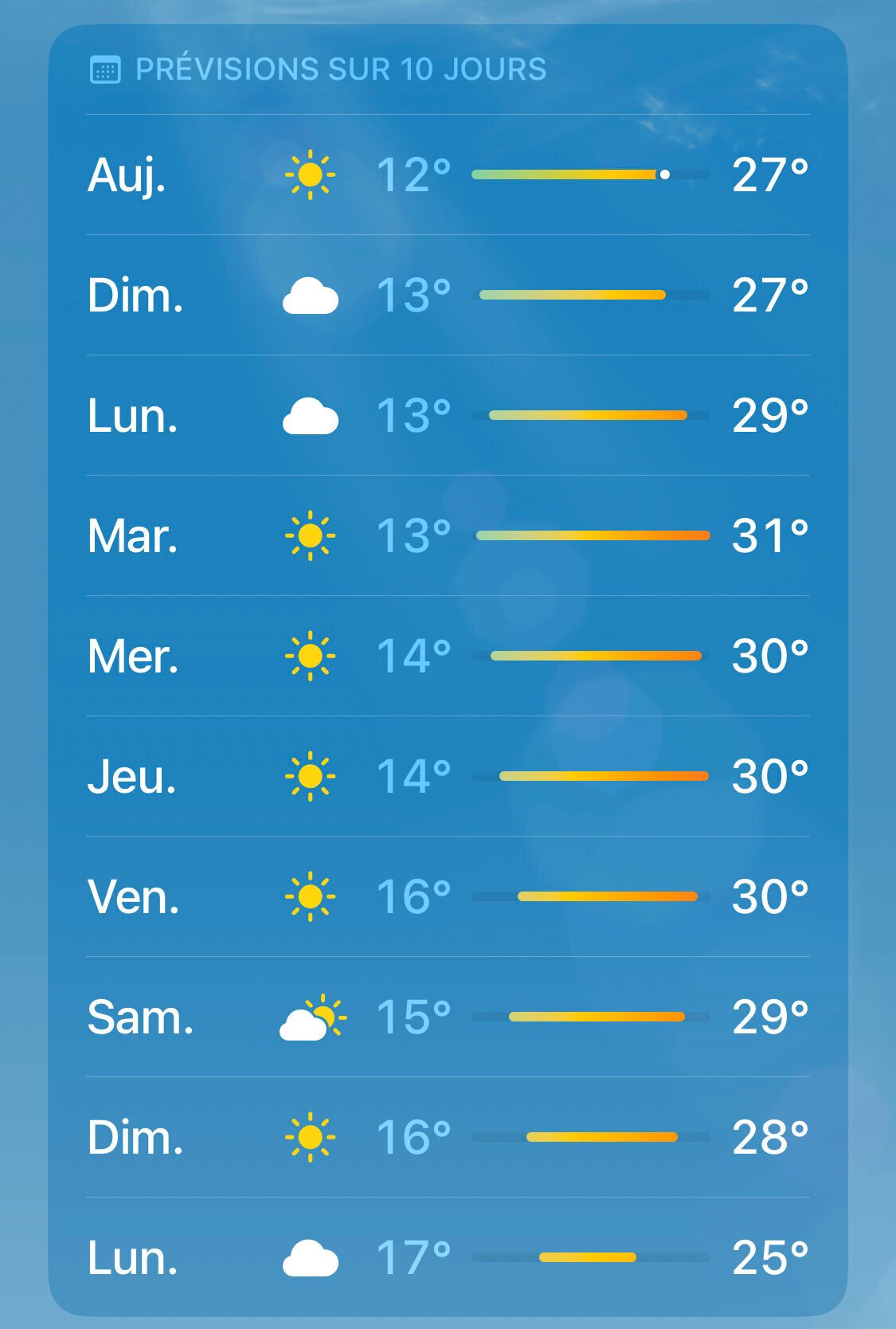Open the Dim. row with 28° high
Image resolution: width=896 pixels, height=1329 pixels.
pyautogui.click(x=448, y=1137)
